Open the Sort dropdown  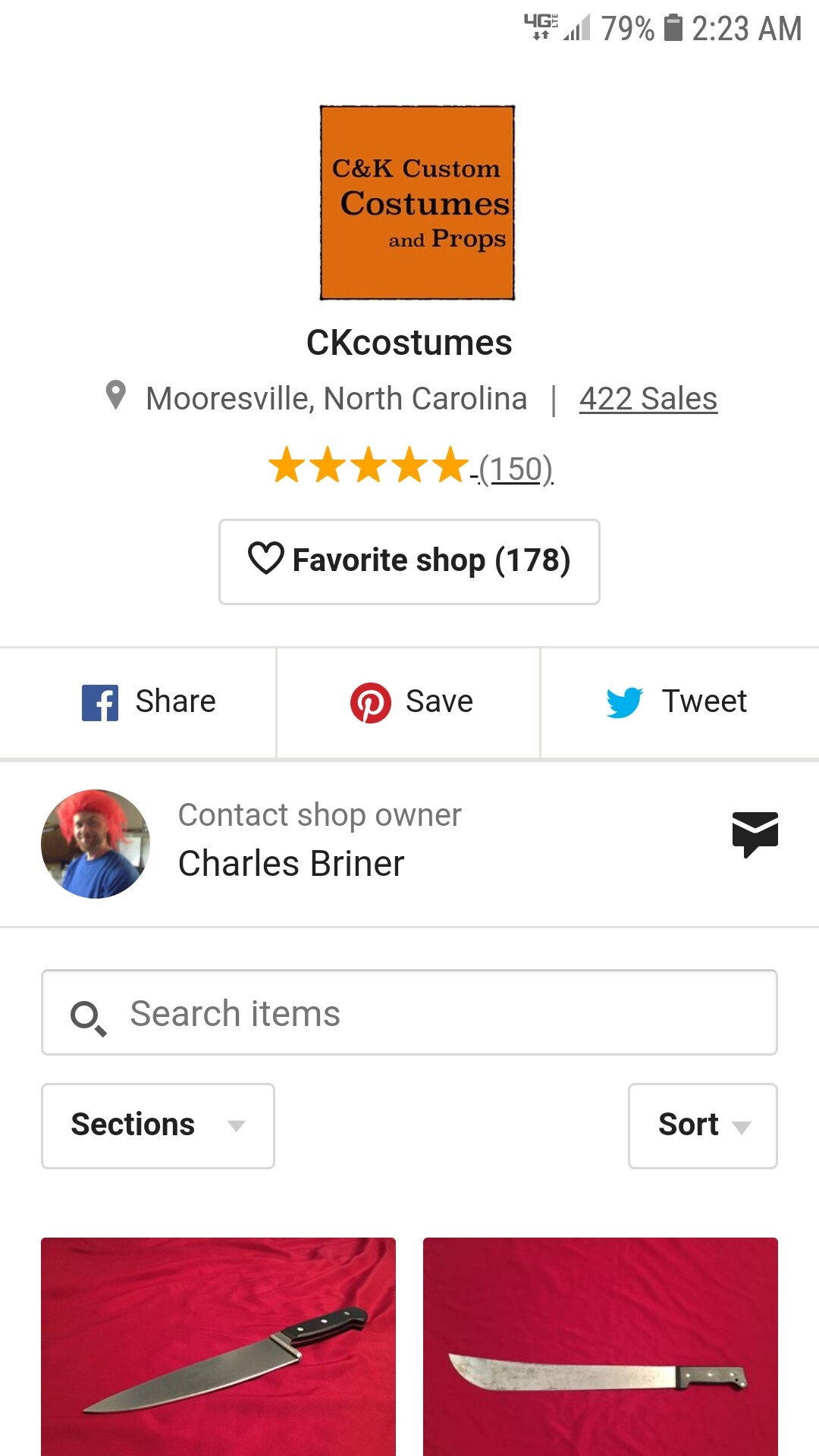[701, 1125]
